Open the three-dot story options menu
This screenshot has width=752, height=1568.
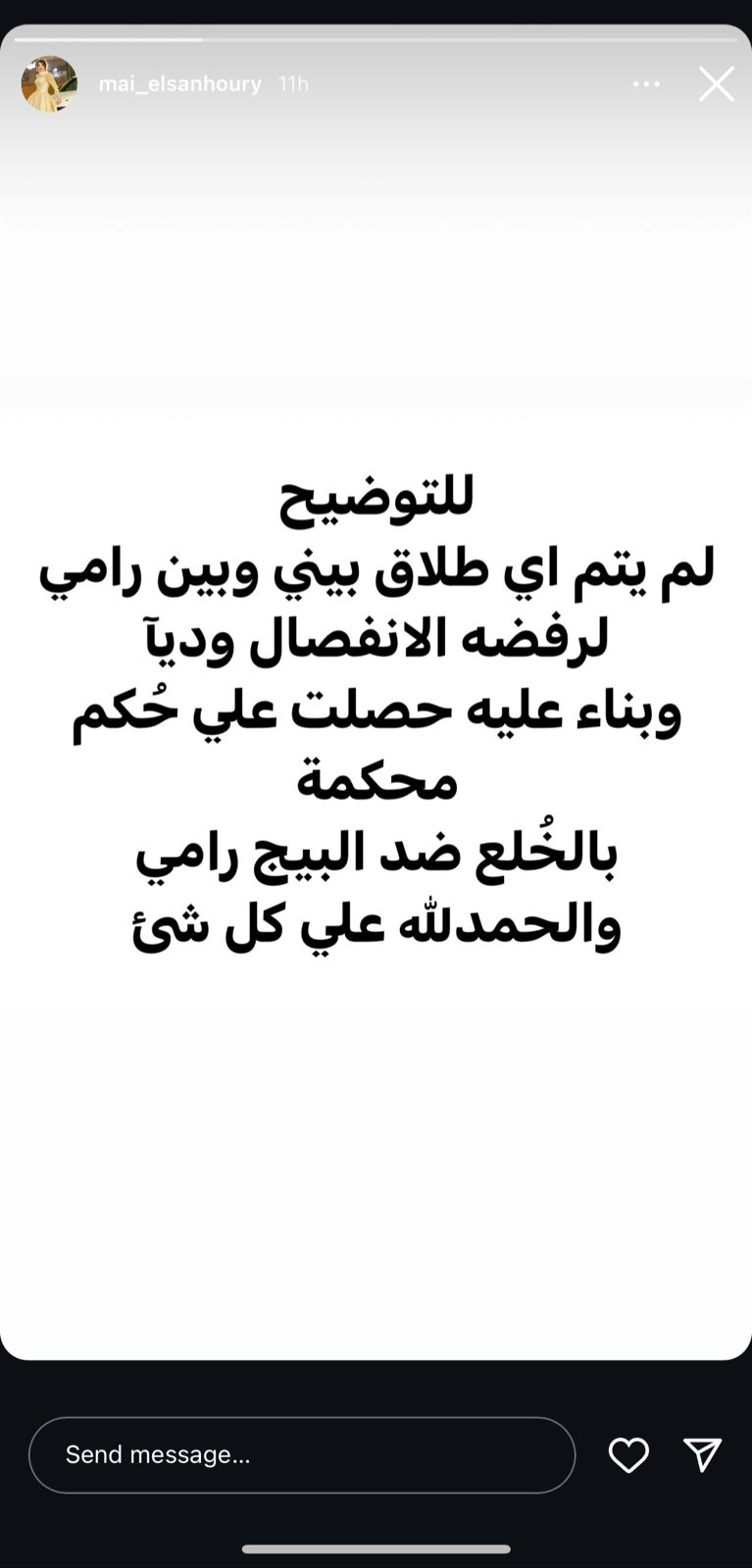coord(646,84)
